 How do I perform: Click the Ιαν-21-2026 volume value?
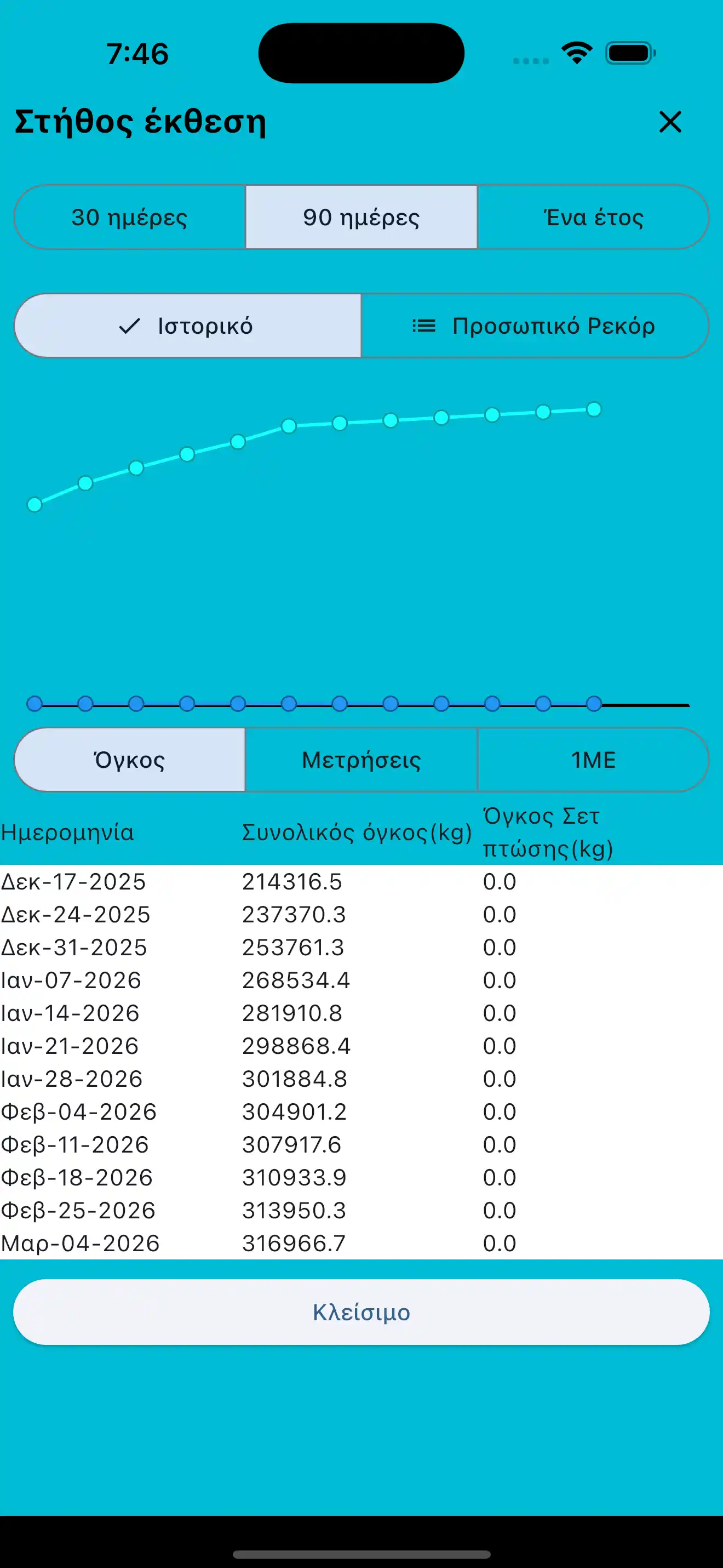tap(296, 1046)
